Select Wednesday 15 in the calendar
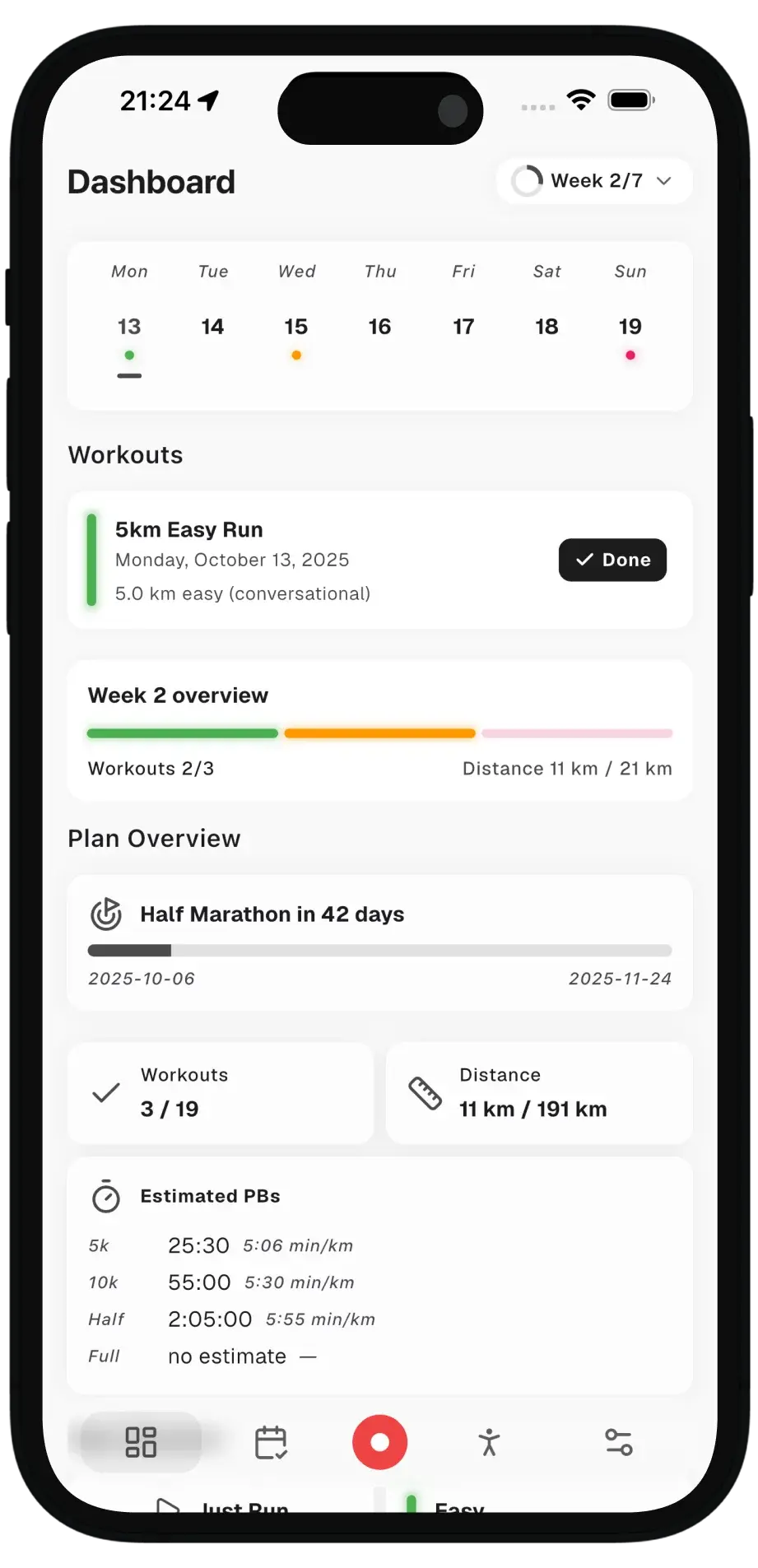Screen dimensions: 758x1568 [x=296, y=328]
